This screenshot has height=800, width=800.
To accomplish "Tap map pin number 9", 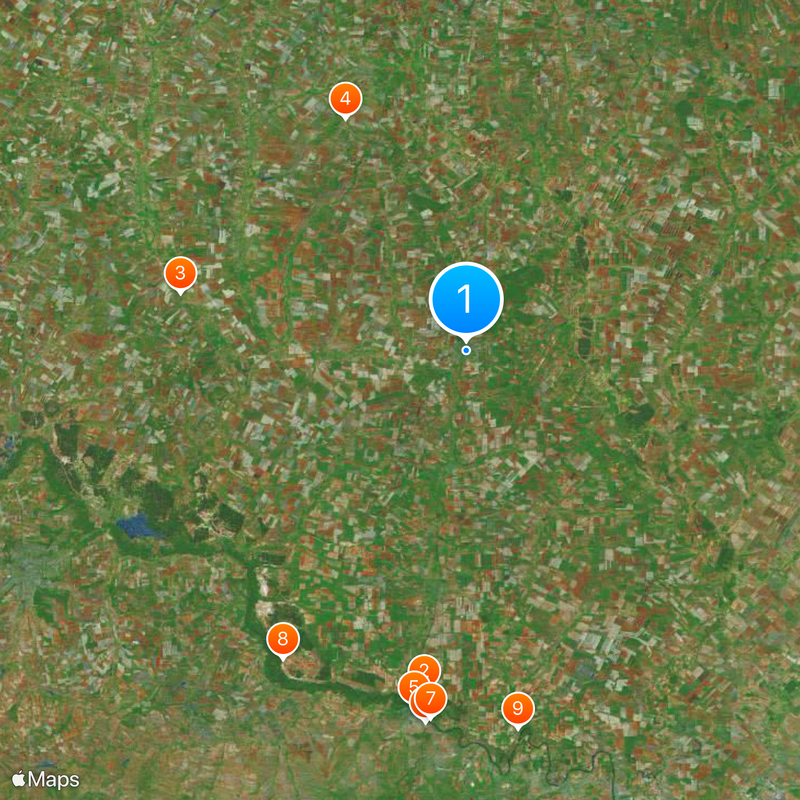I will coord(517,708).
